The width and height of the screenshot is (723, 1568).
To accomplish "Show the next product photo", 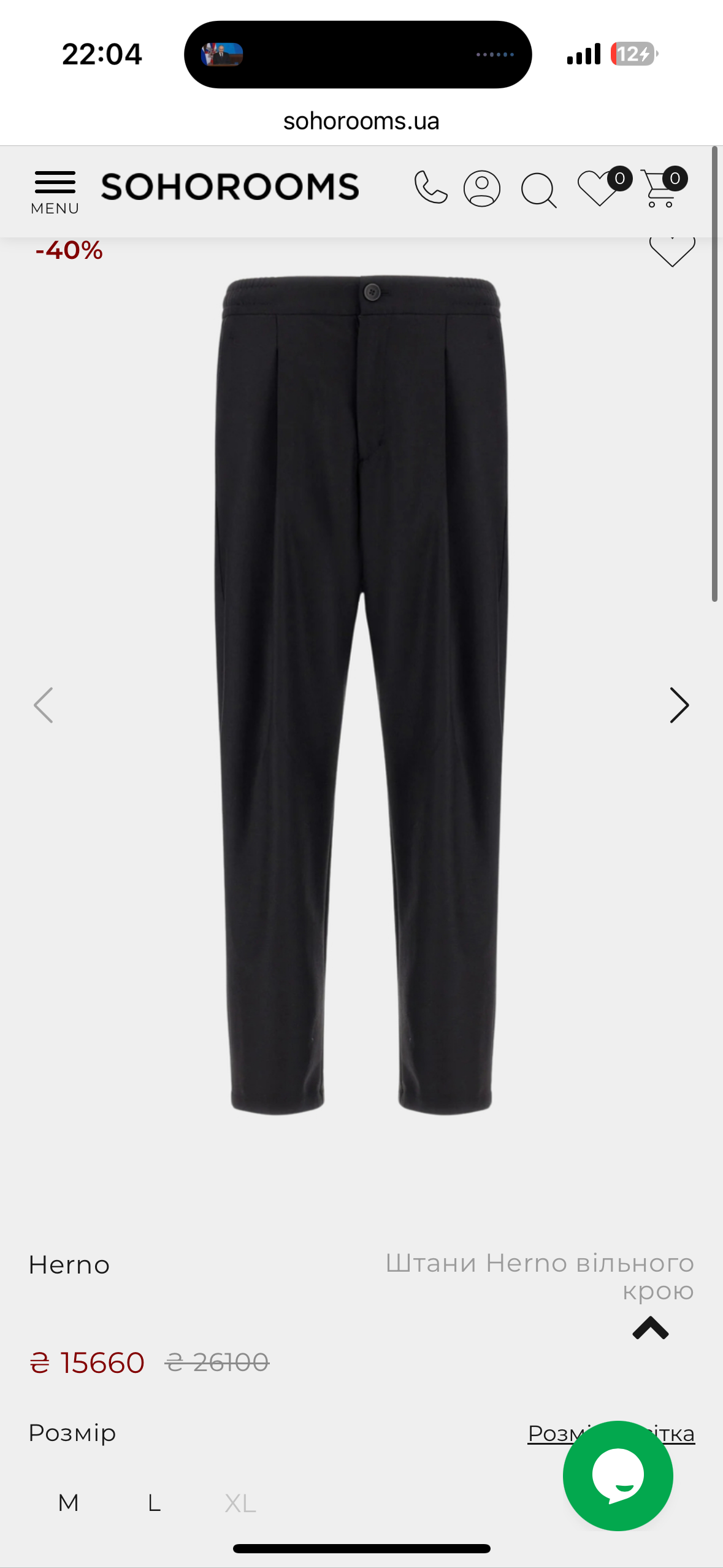I will [x=679, y=705].
